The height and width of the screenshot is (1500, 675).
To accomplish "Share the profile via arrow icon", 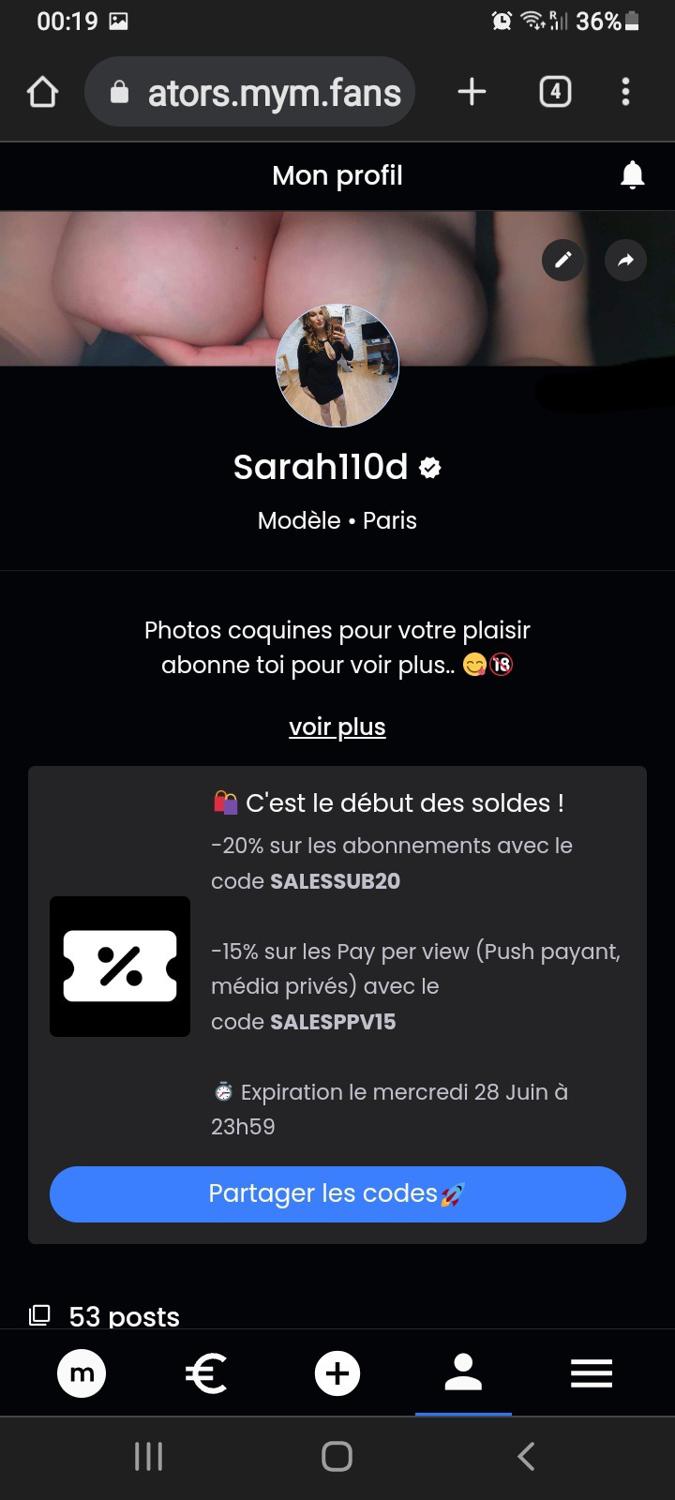I will [626, 261].
